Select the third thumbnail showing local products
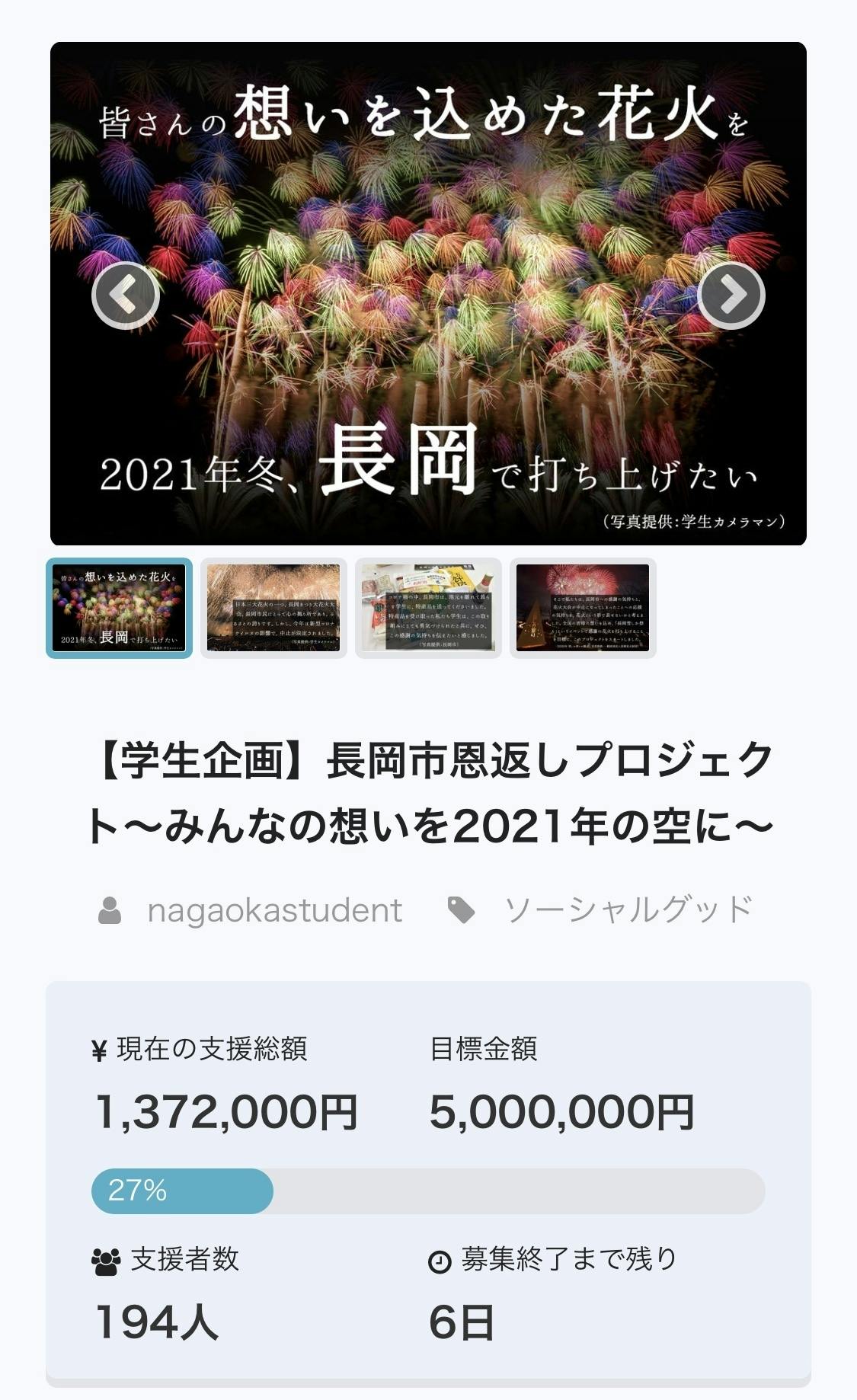857x1400 pixels. click(x=428, y=608)
